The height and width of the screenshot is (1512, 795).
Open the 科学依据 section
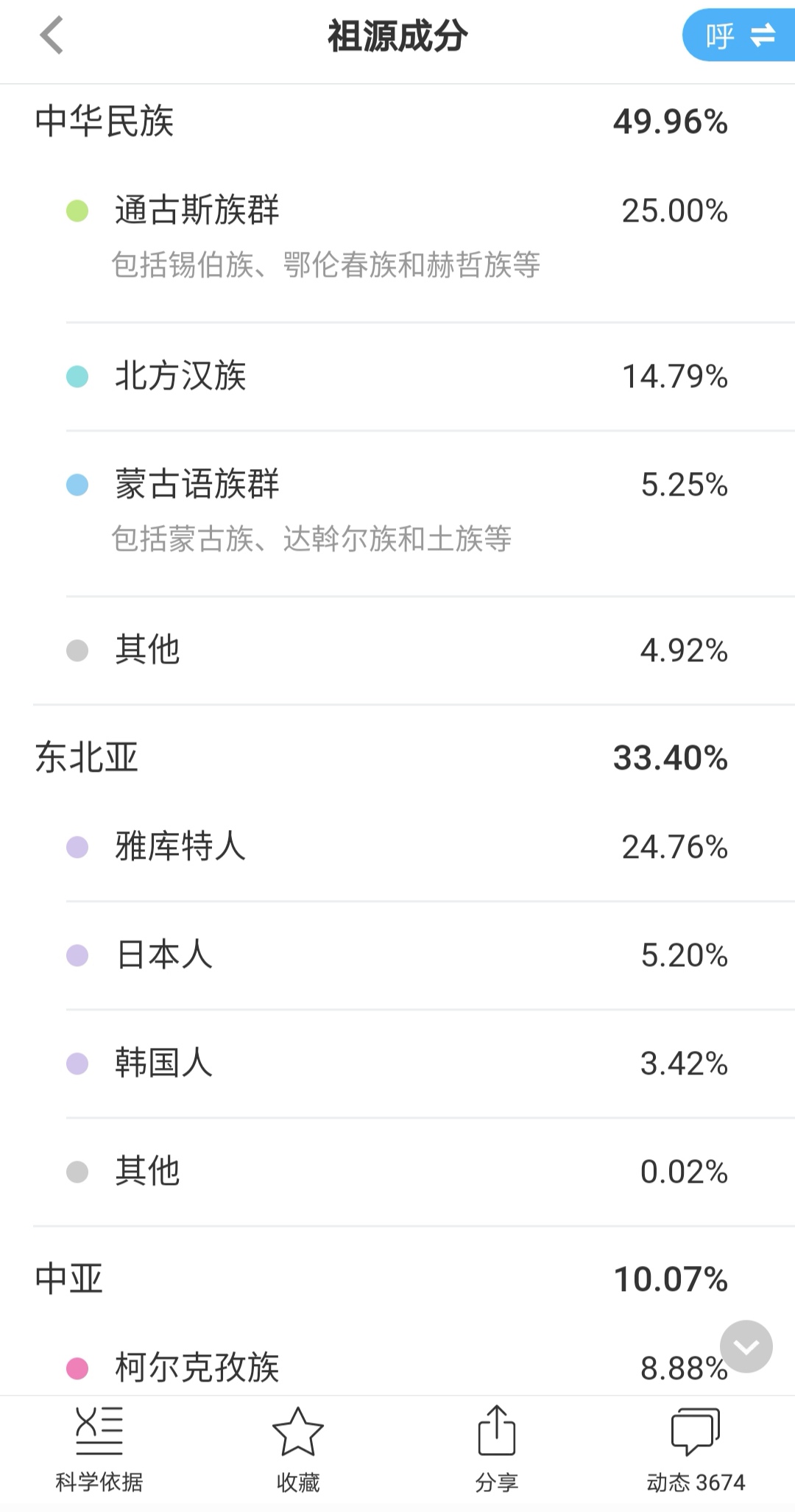point(99,1449)
